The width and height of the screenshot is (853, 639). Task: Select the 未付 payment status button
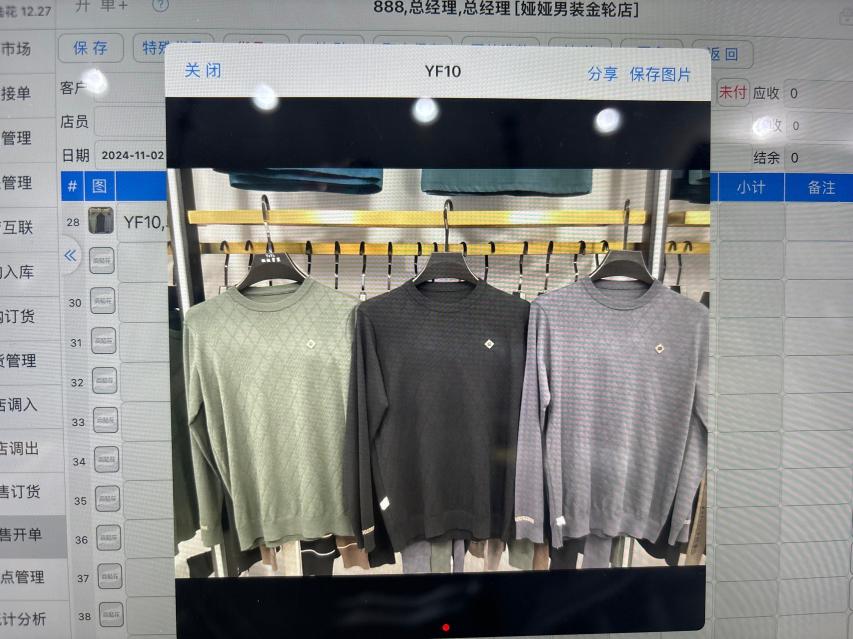coord(733,92)
